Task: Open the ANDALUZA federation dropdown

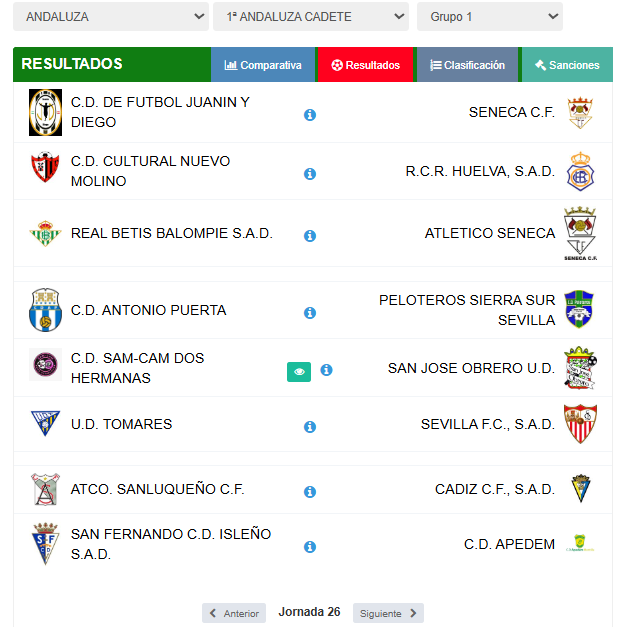Action: tap(110, 17)
